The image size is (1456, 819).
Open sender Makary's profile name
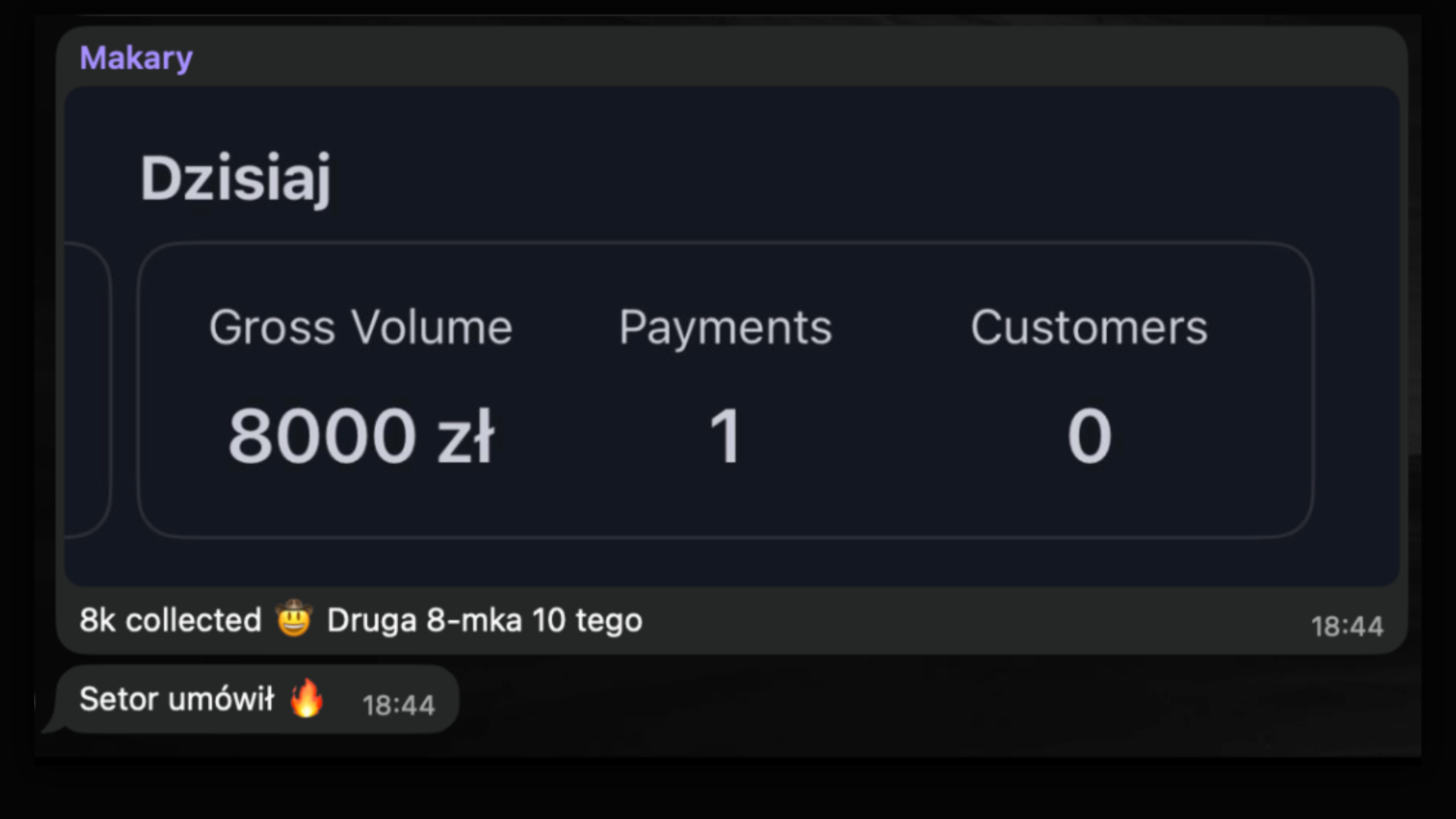[x=136, y=58]
